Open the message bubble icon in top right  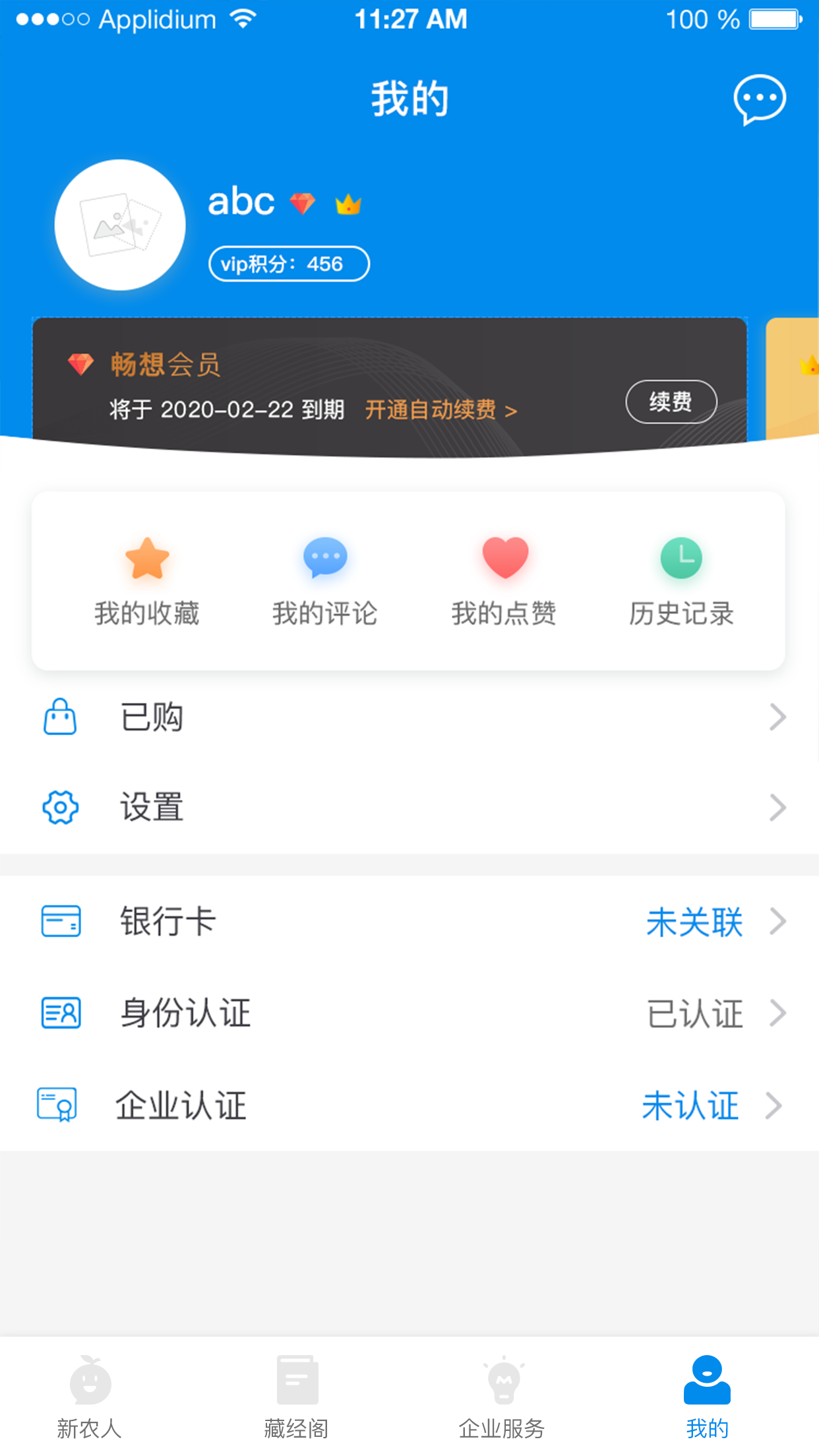758,100
